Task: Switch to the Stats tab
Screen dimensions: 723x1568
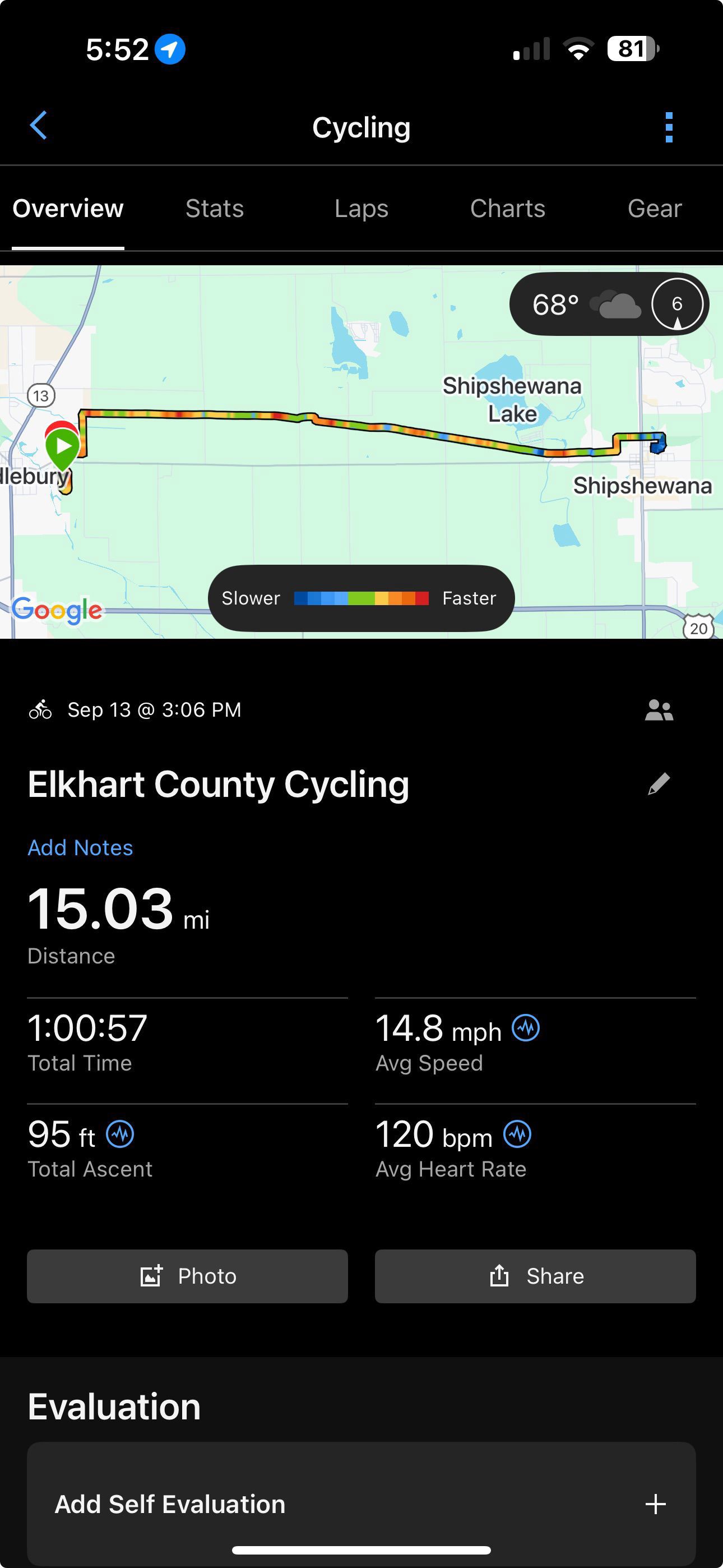Action: tap(214, 209)
